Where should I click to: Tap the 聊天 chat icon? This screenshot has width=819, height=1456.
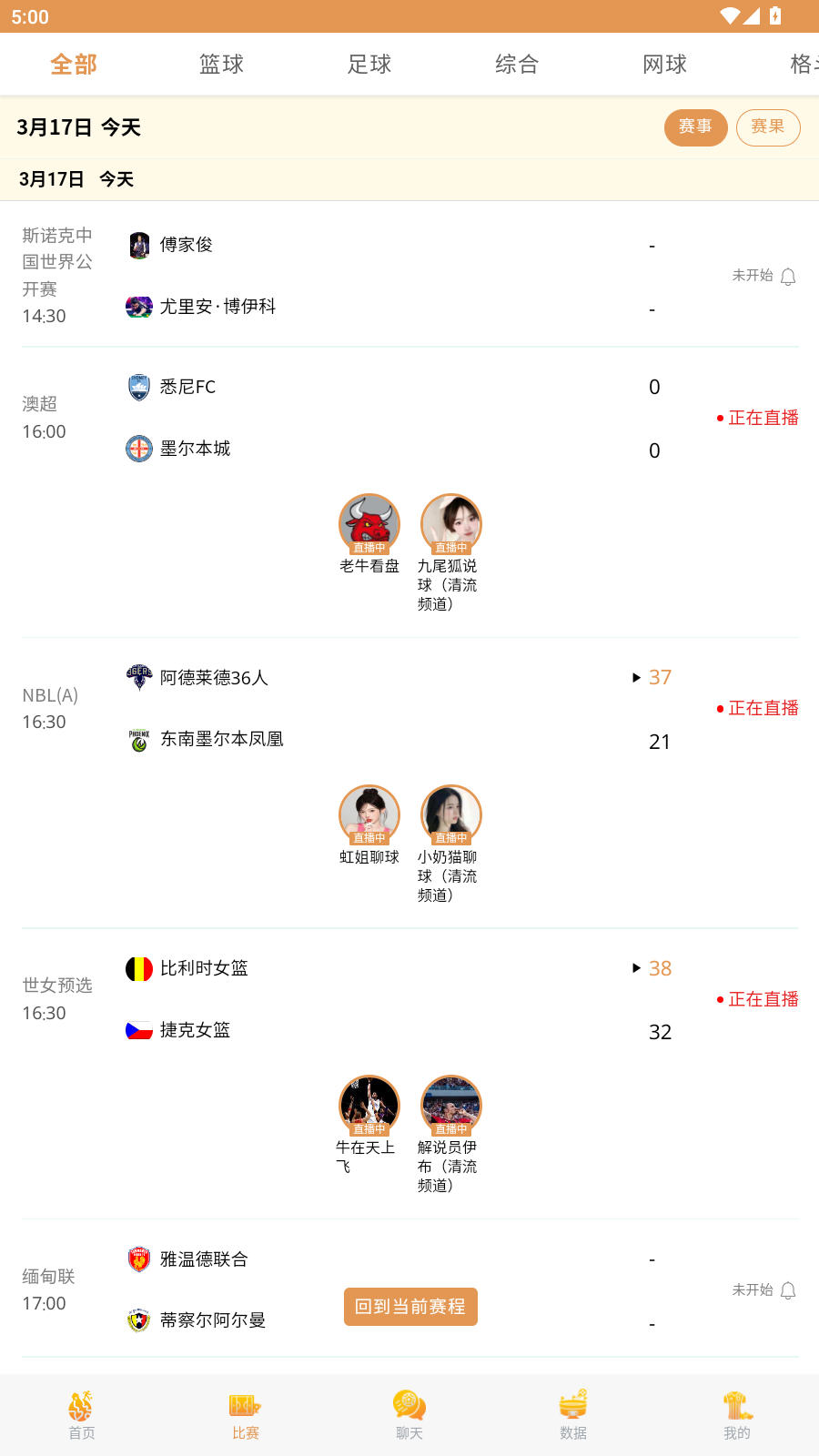point(409,1406)
